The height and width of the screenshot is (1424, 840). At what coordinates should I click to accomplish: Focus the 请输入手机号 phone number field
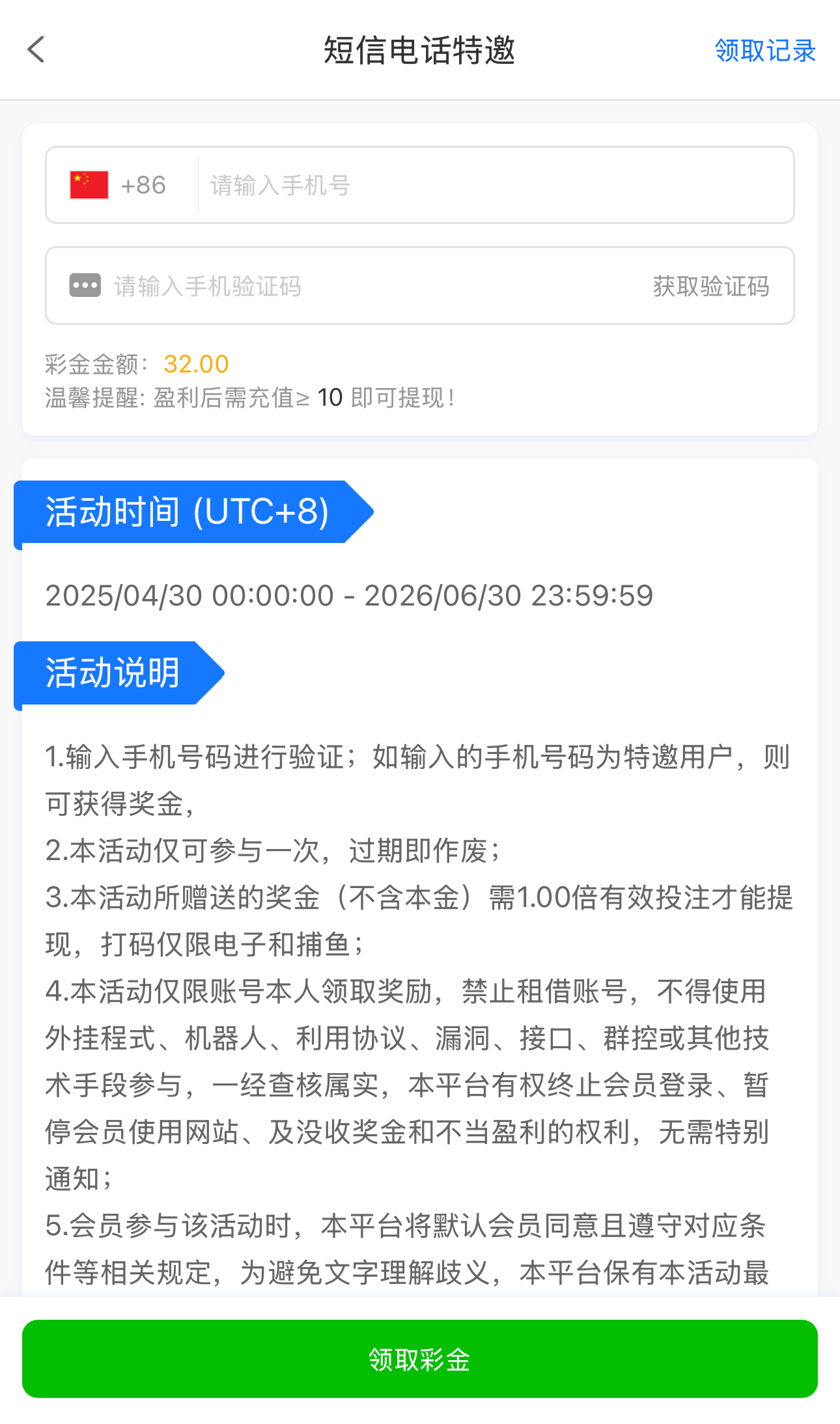pyautogui.click(x=495, y=186)
